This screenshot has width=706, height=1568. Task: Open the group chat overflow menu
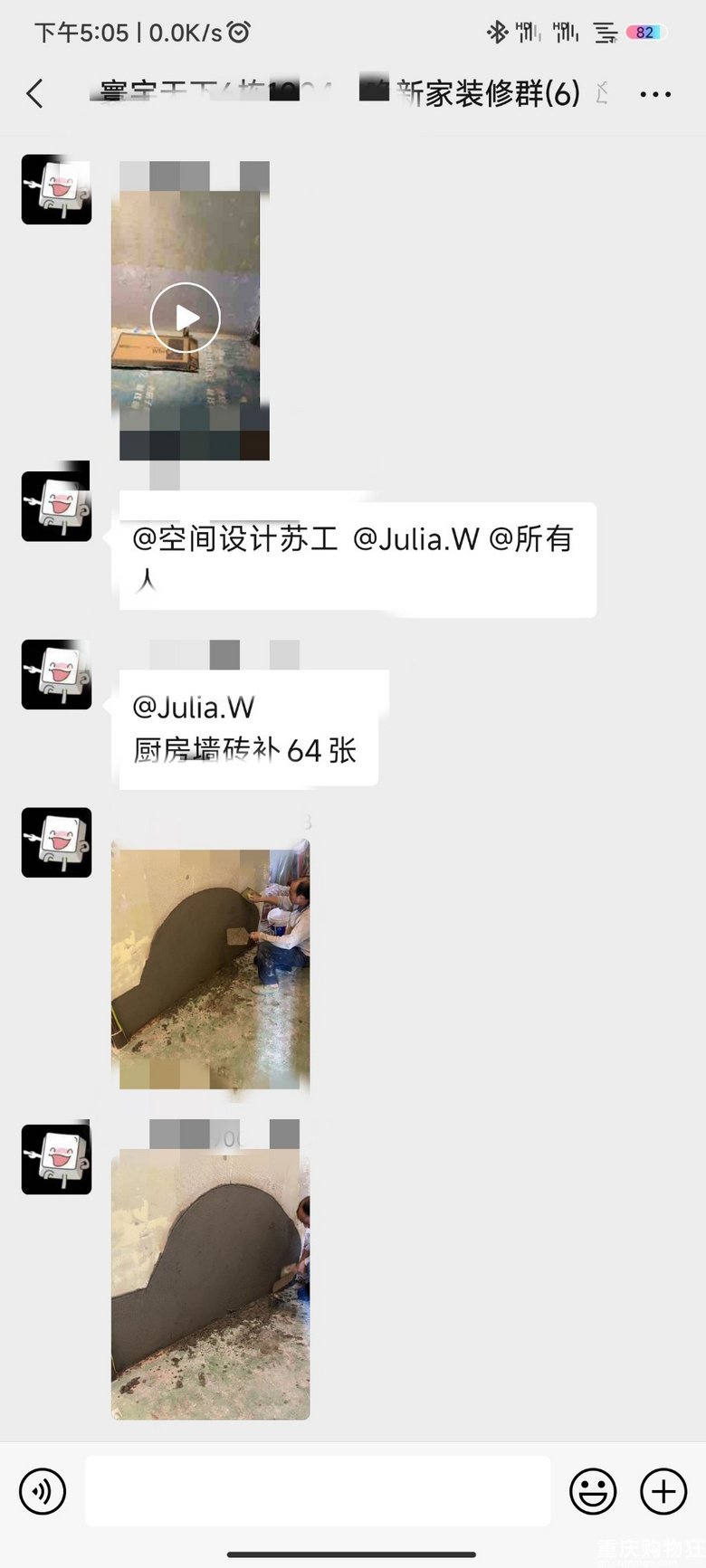tap(655, 94)
